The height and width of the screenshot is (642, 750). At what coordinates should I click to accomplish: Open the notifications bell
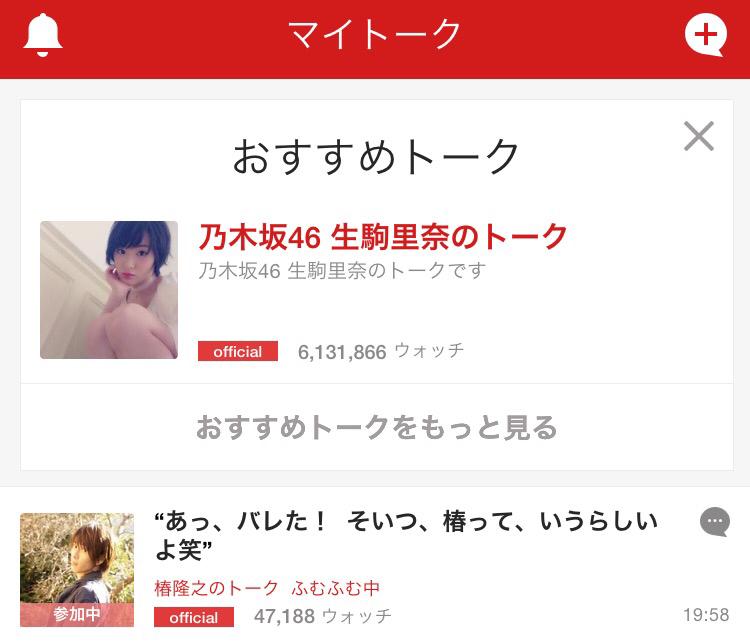pyautogui.click(x=42, y=36)
